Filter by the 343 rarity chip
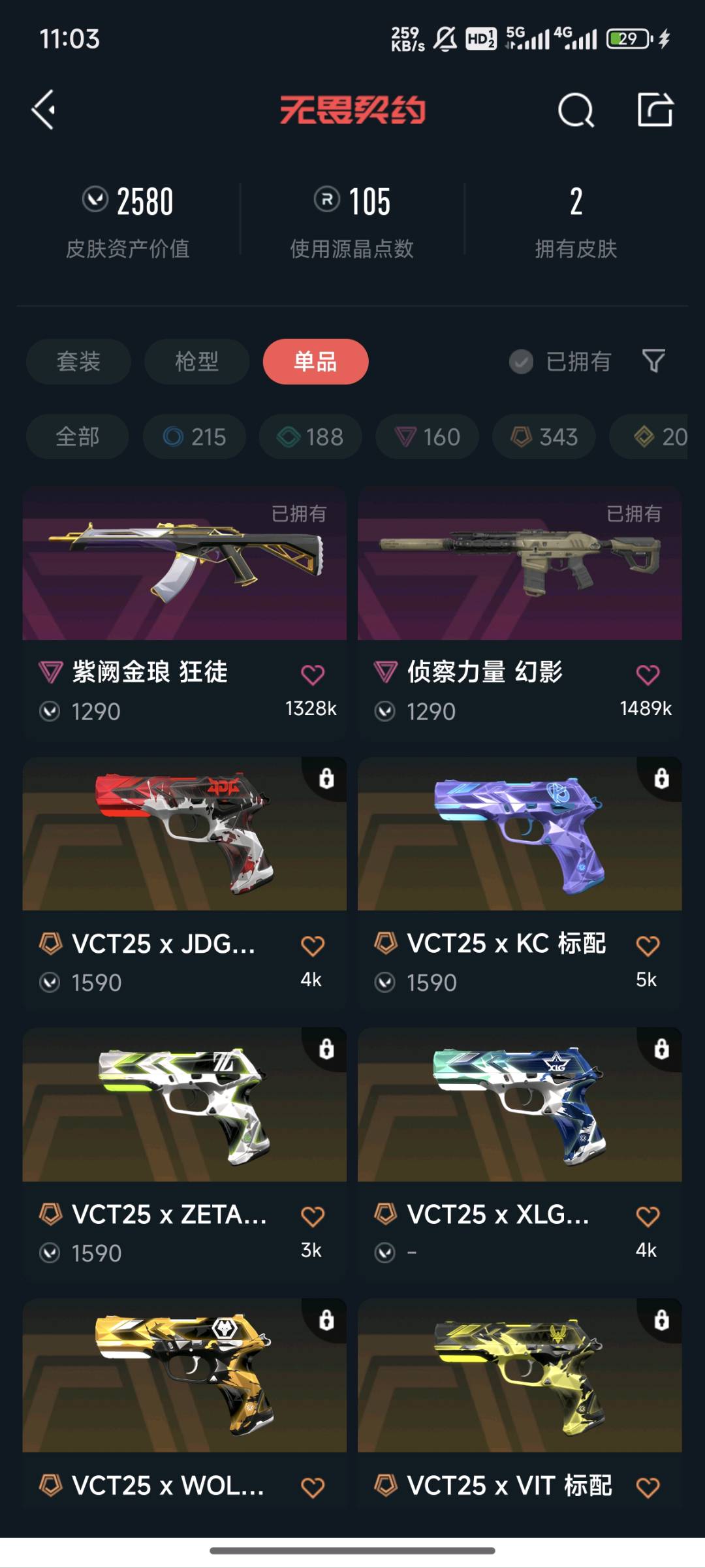Image resolution: width=705 pixels, height=1568 pixels. pos(544,437)
